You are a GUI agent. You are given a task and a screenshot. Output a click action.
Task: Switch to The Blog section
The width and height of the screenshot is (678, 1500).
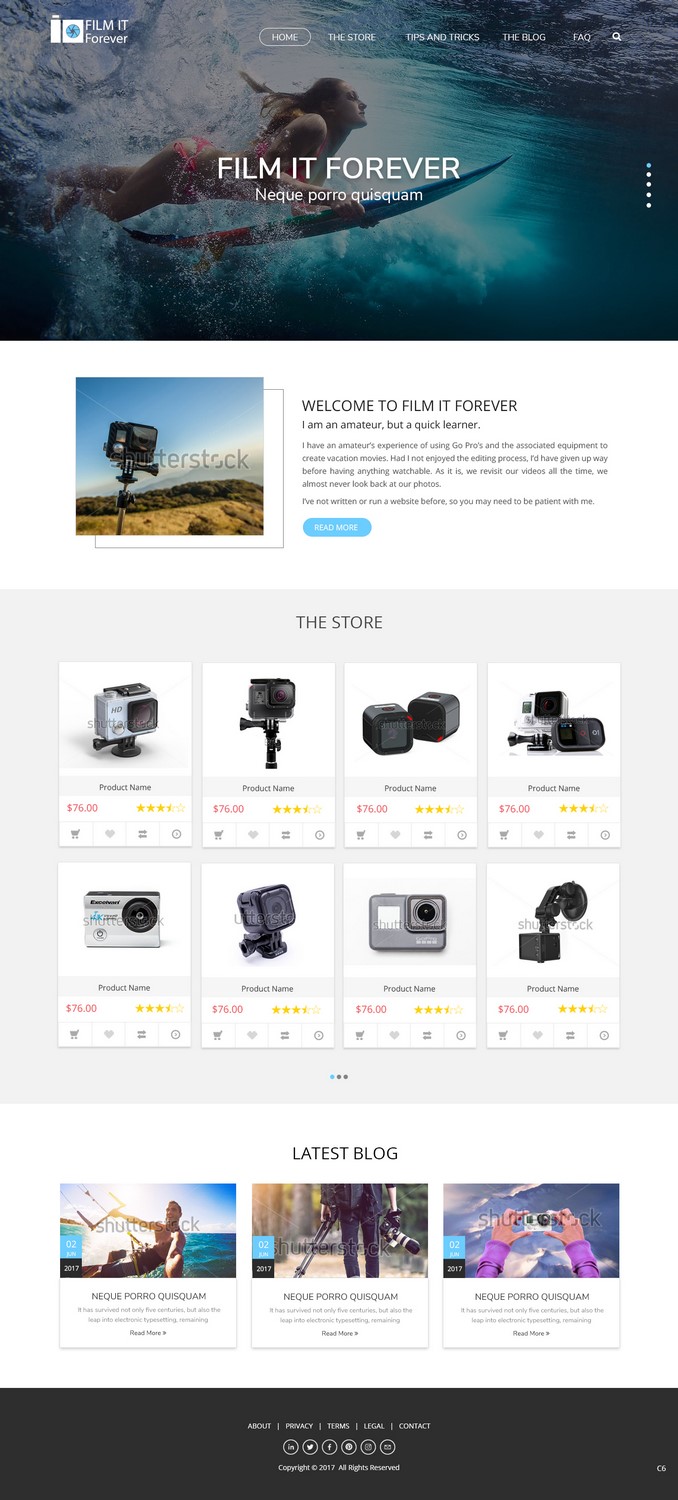(524, 37)
